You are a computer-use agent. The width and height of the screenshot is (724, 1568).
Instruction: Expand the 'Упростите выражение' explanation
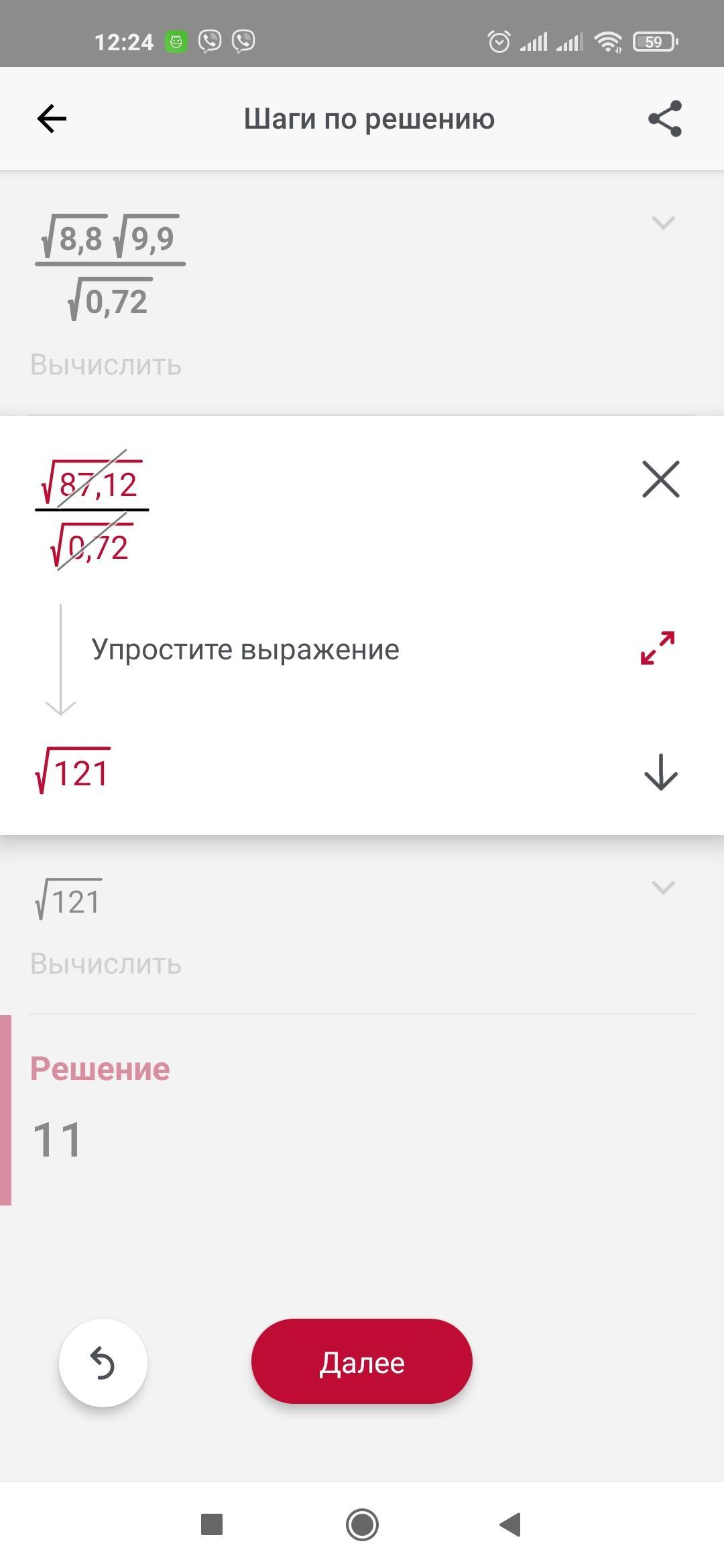pos(658,648)
